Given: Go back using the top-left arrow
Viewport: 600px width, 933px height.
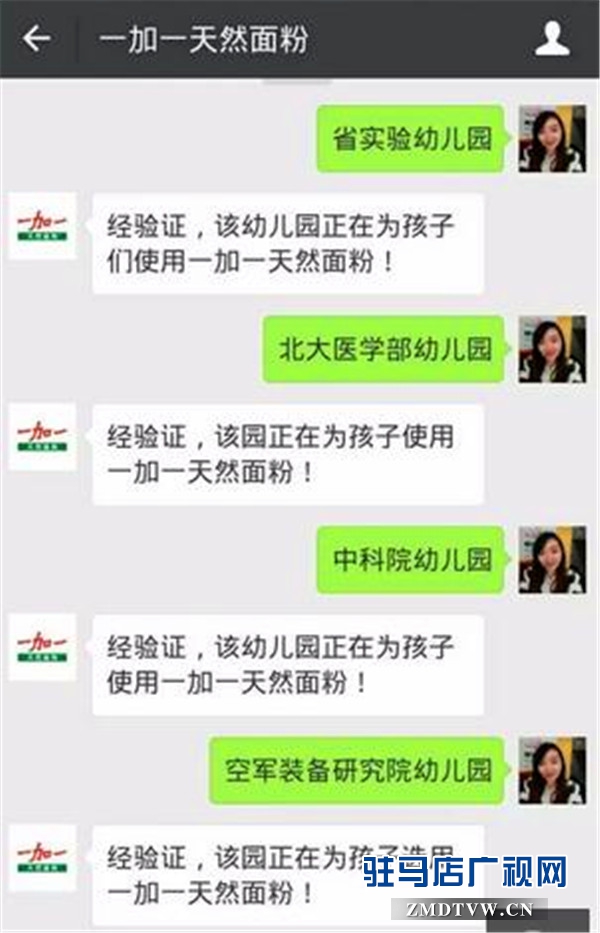Looking at the screenshot, I should (x=36, y=39).
